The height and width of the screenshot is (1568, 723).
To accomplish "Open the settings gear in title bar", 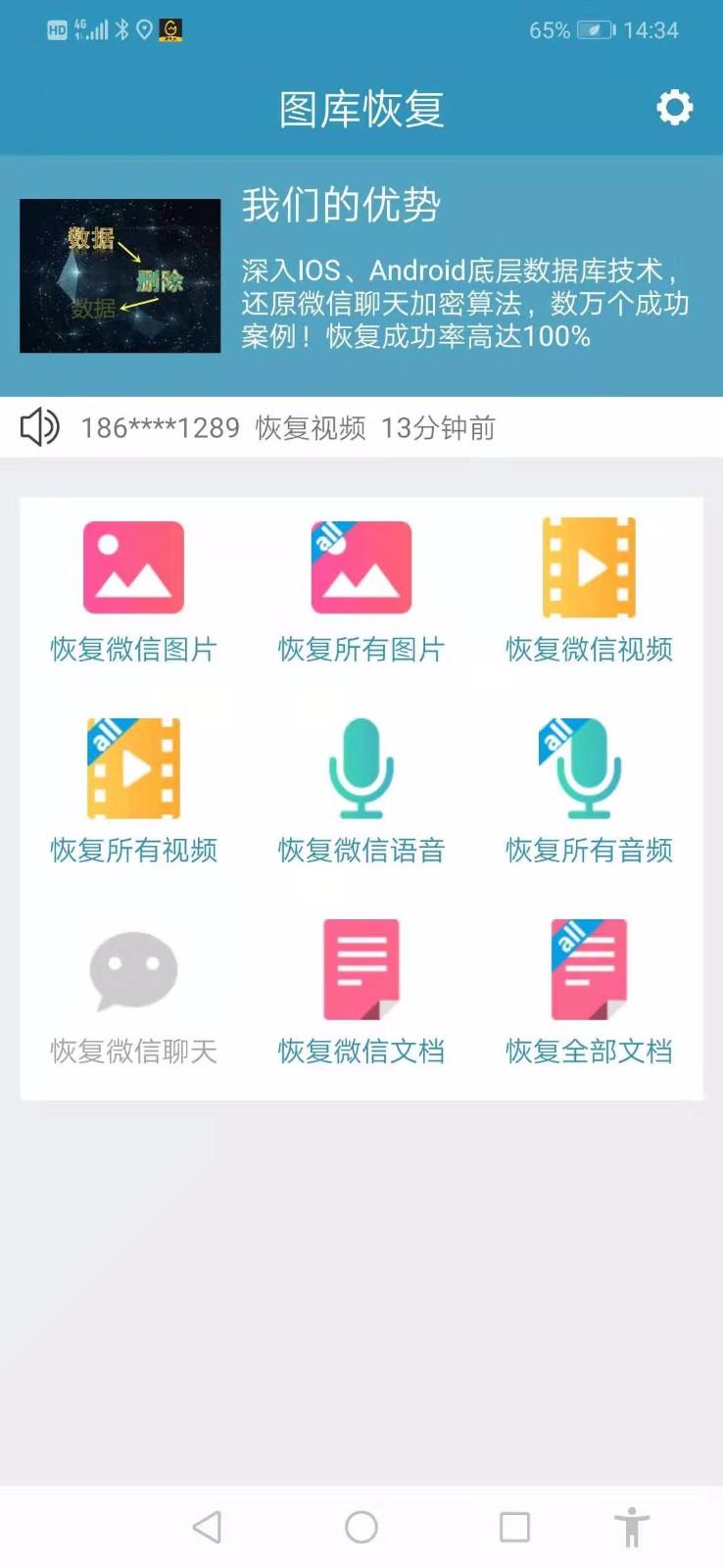I will (673, 109).
